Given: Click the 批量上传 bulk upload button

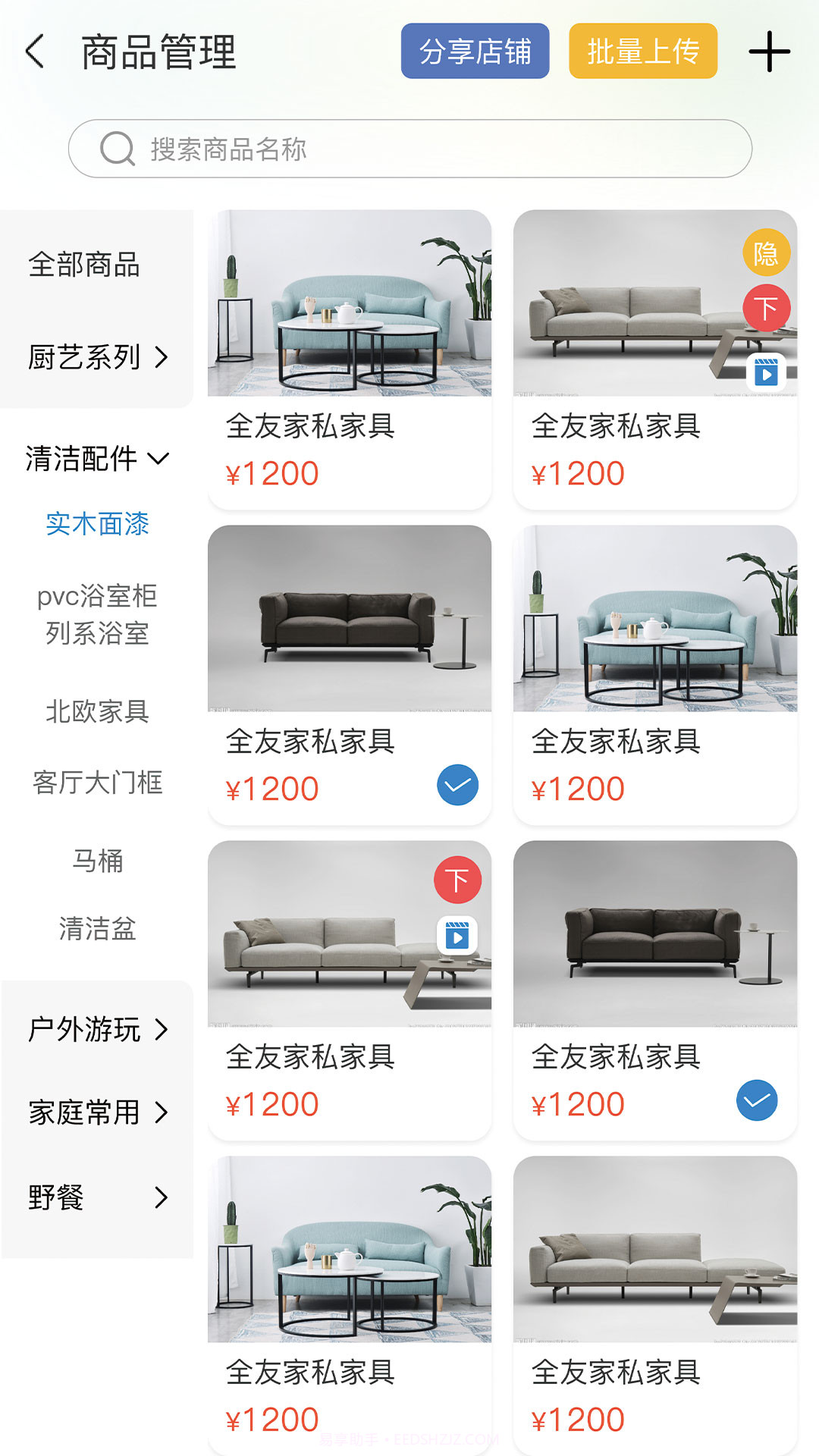Looking at the screenshot, I should tap(643, 52).
